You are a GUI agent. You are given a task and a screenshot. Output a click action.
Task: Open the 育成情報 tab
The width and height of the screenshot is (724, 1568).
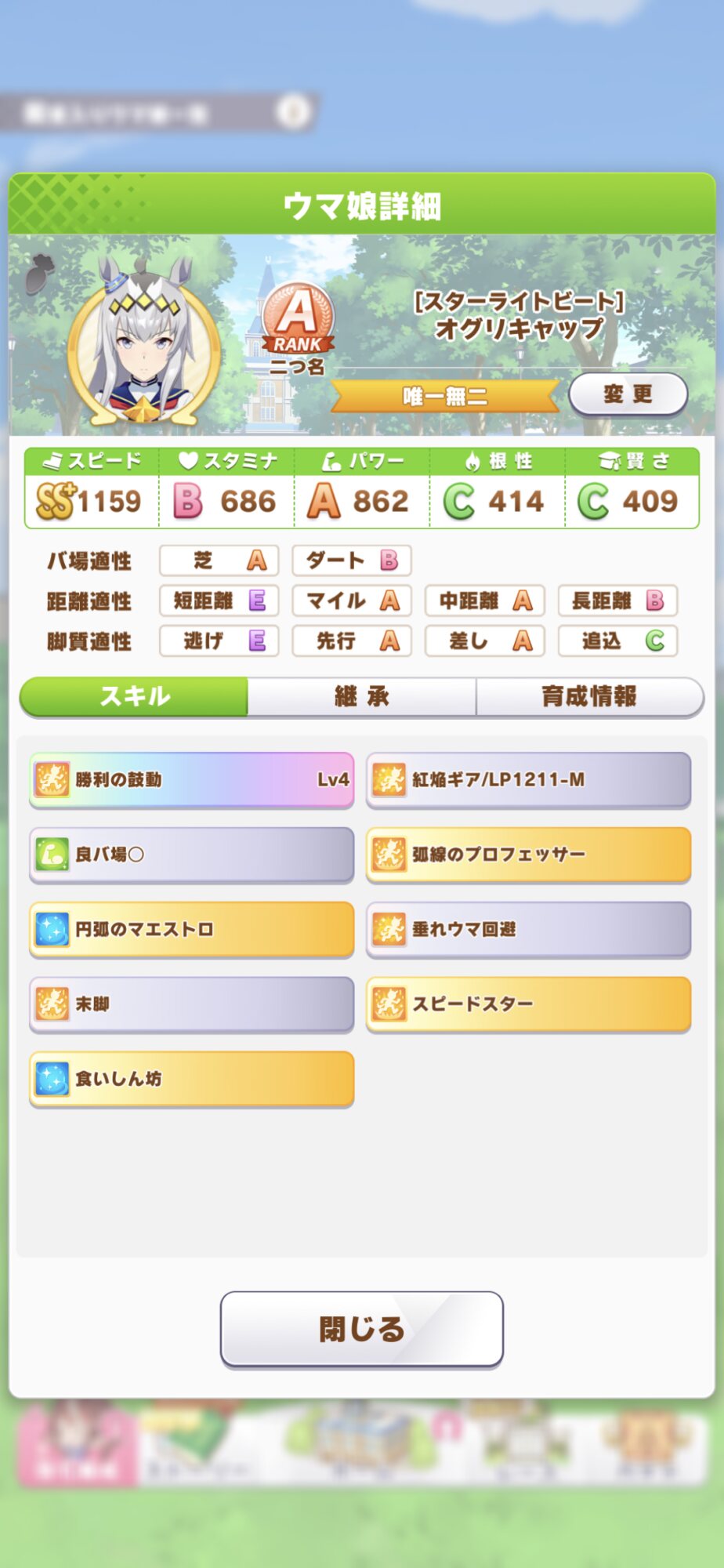tap(588, 696)
